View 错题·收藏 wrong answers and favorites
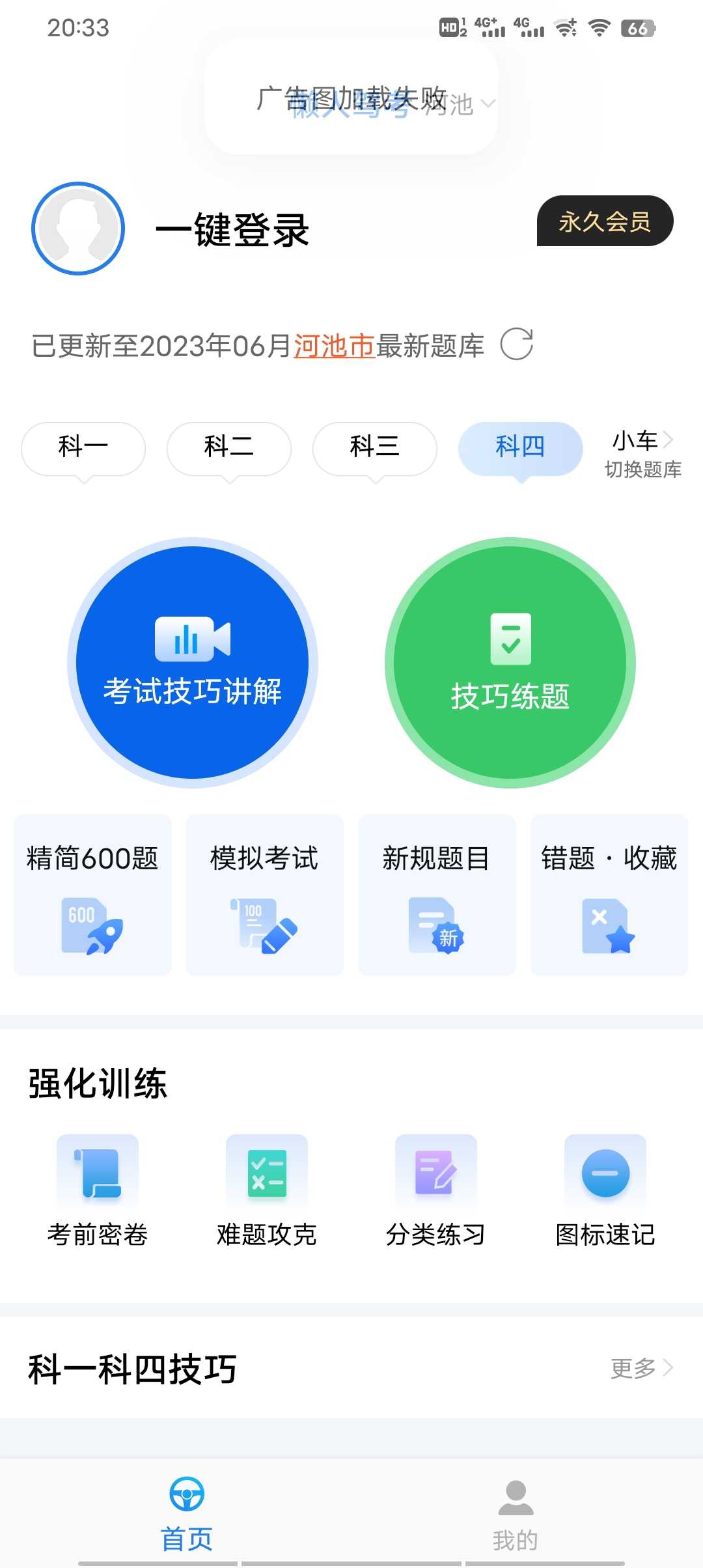 pyautogui.click(x=609, y=895)
